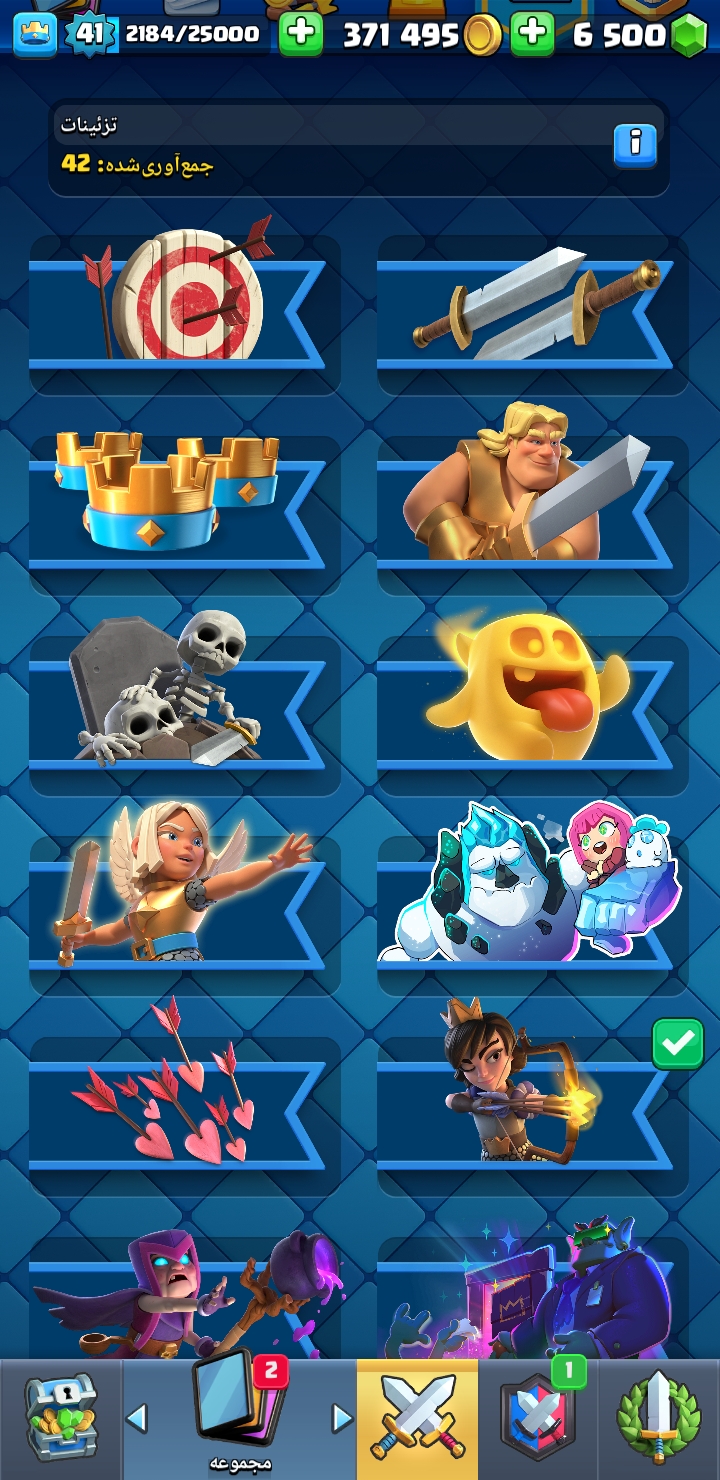Select the golden crowns banner decoration

185,515
